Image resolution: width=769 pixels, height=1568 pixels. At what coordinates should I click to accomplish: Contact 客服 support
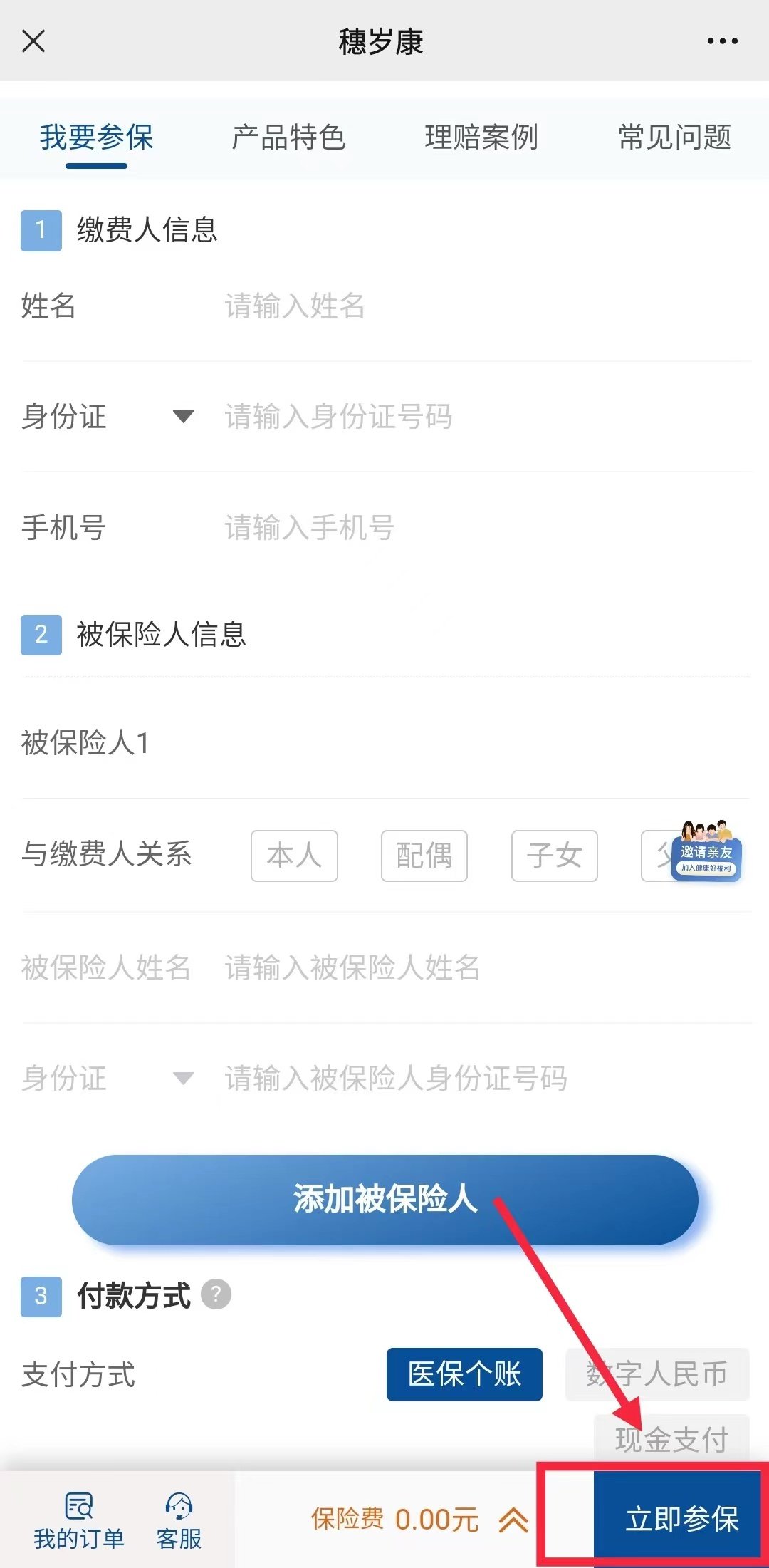(x=179, y=1521)
